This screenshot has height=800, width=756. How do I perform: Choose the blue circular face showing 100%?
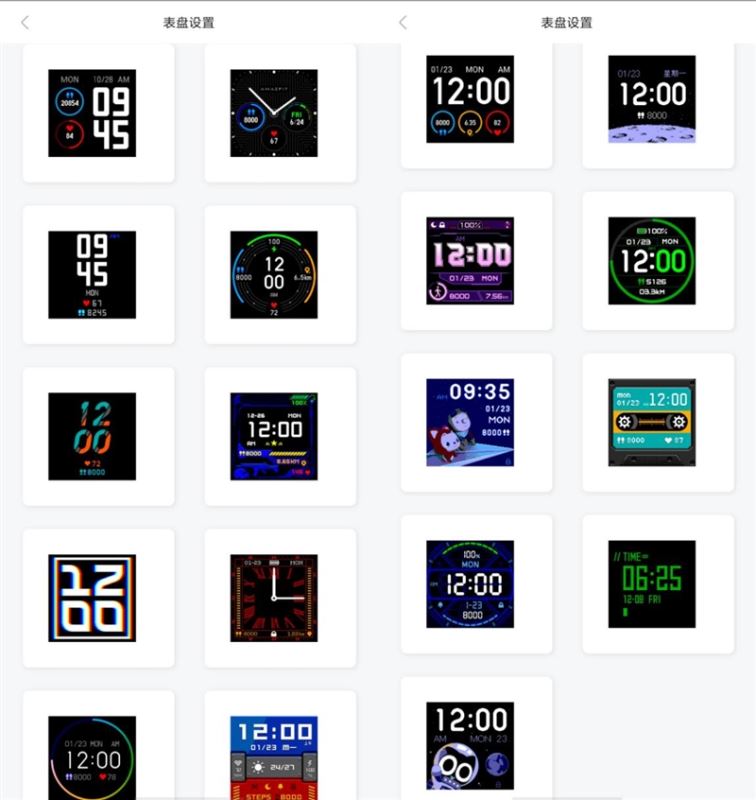click(x=470, y=584)
